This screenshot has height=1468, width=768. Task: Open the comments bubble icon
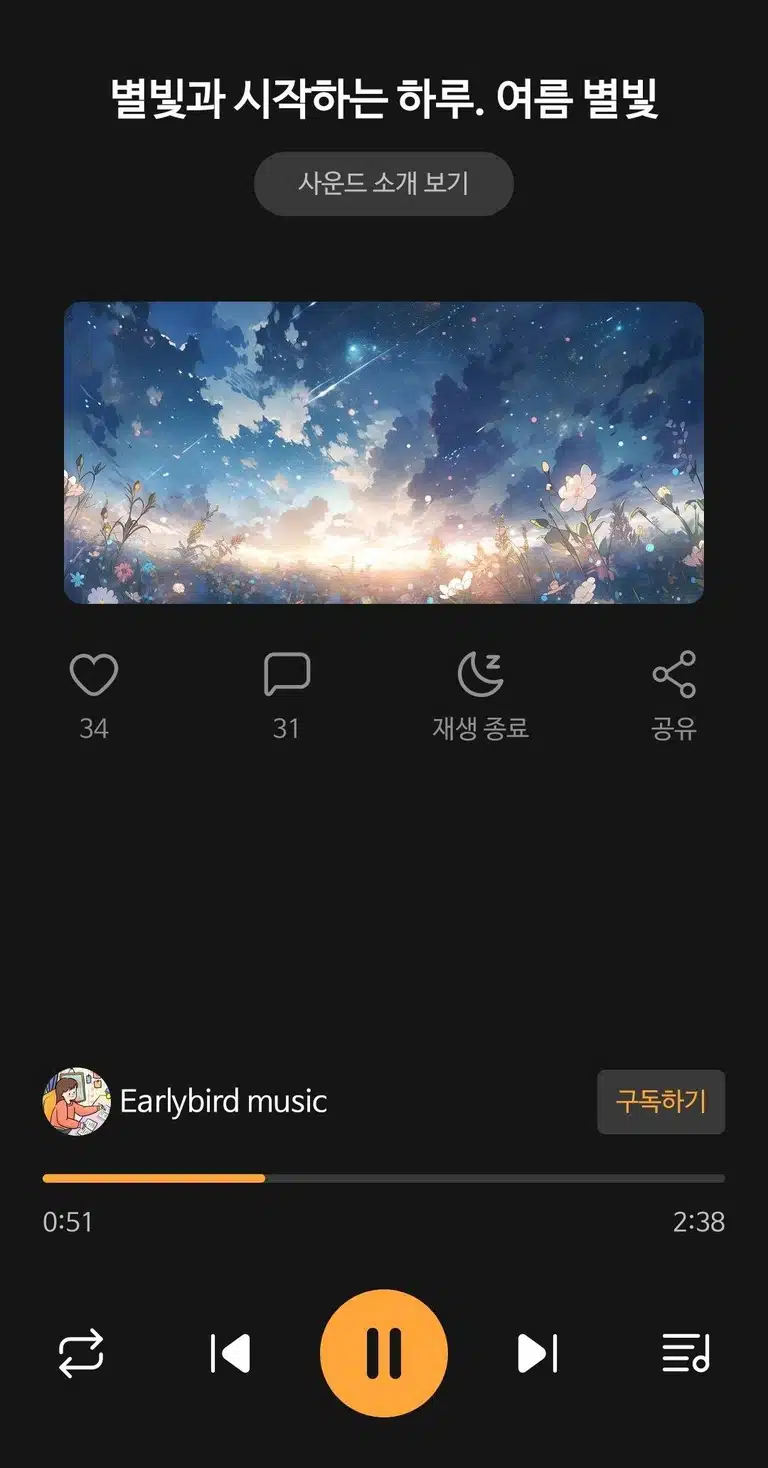click(x=287, y=676)
